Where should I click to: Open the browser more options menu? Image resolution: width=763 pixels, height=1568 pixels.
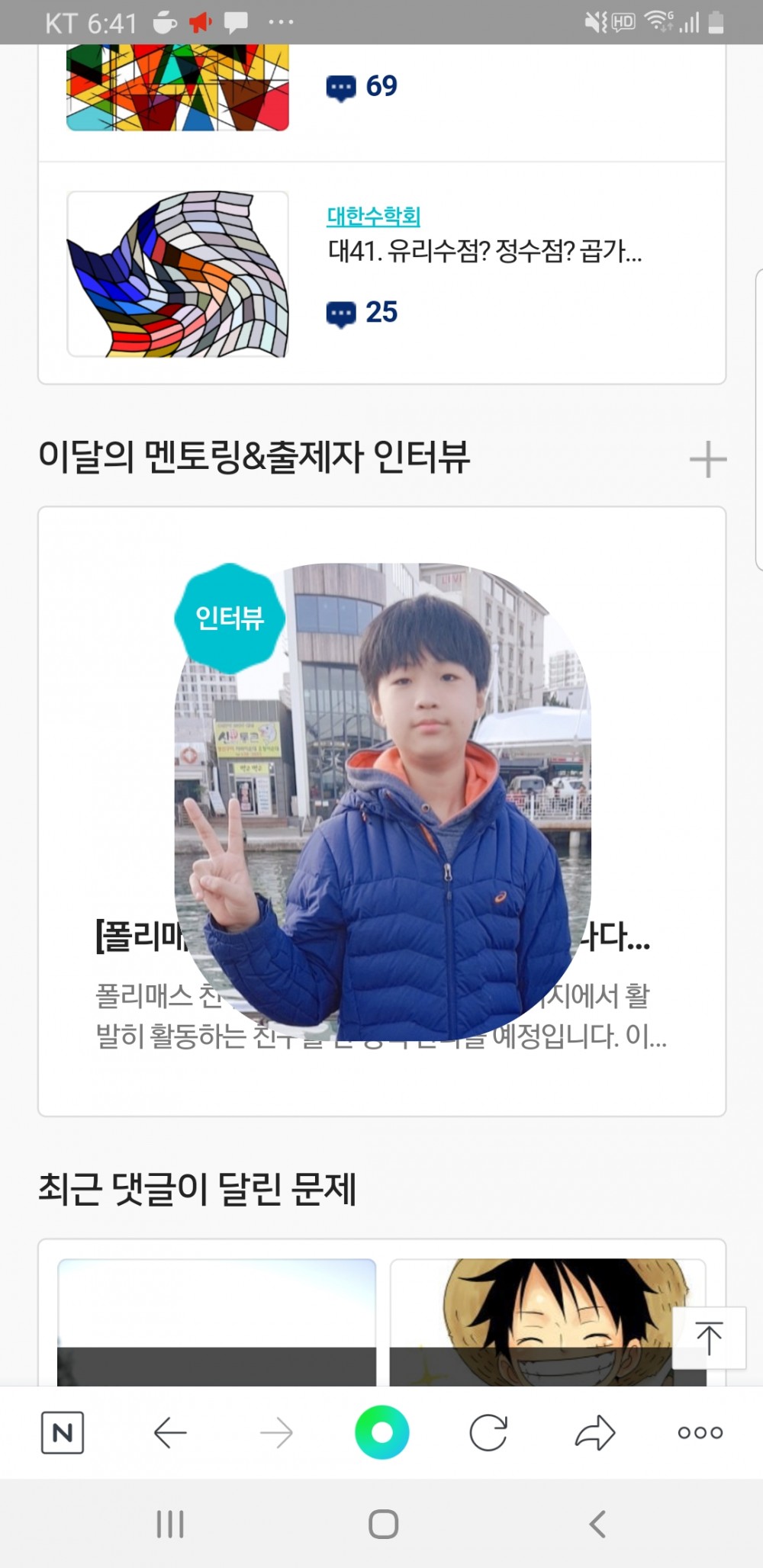(x=700, y=1433)
